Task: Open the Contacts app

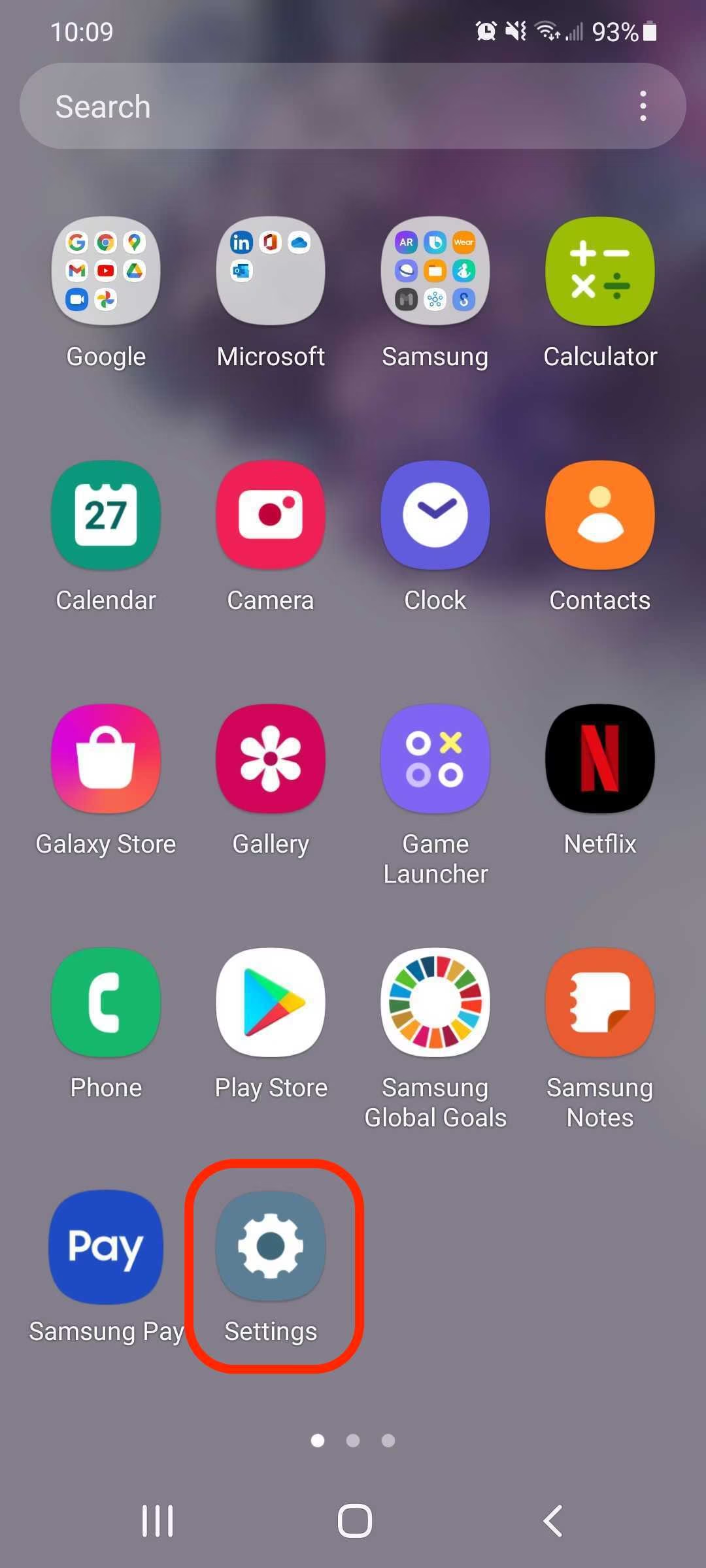Action: pyautogui.click(x=600, y=515)
